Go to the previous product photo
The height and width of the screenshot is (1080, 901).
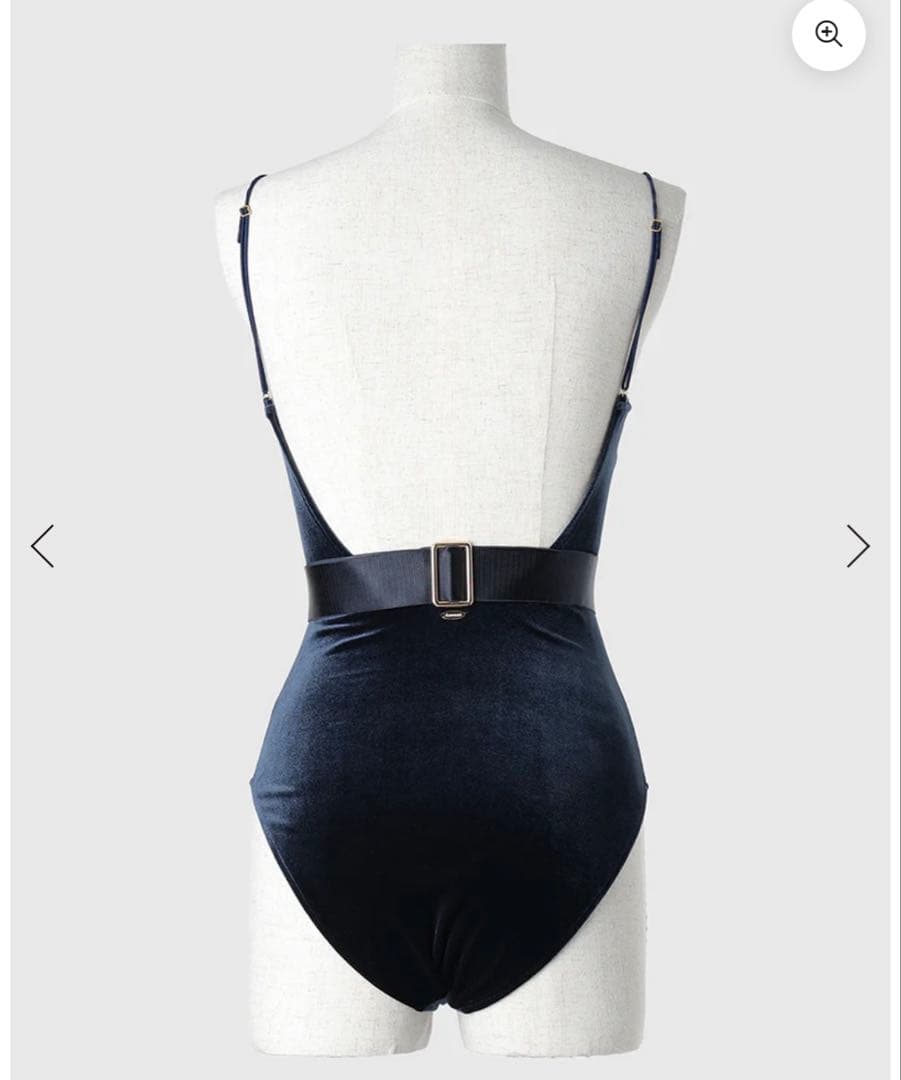coord(42,546)
